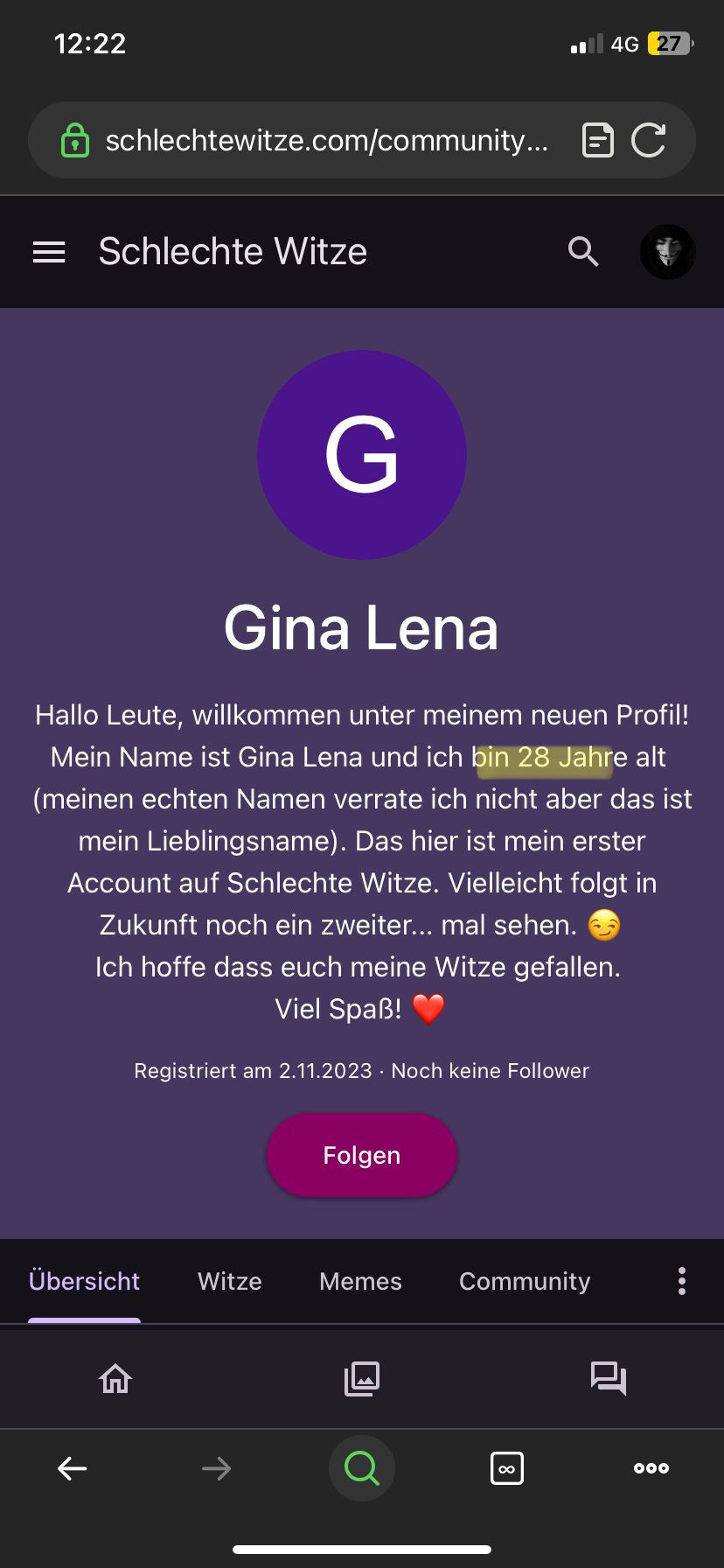Open your account avatar menu

pyautogui.click(x=667, y=252)
